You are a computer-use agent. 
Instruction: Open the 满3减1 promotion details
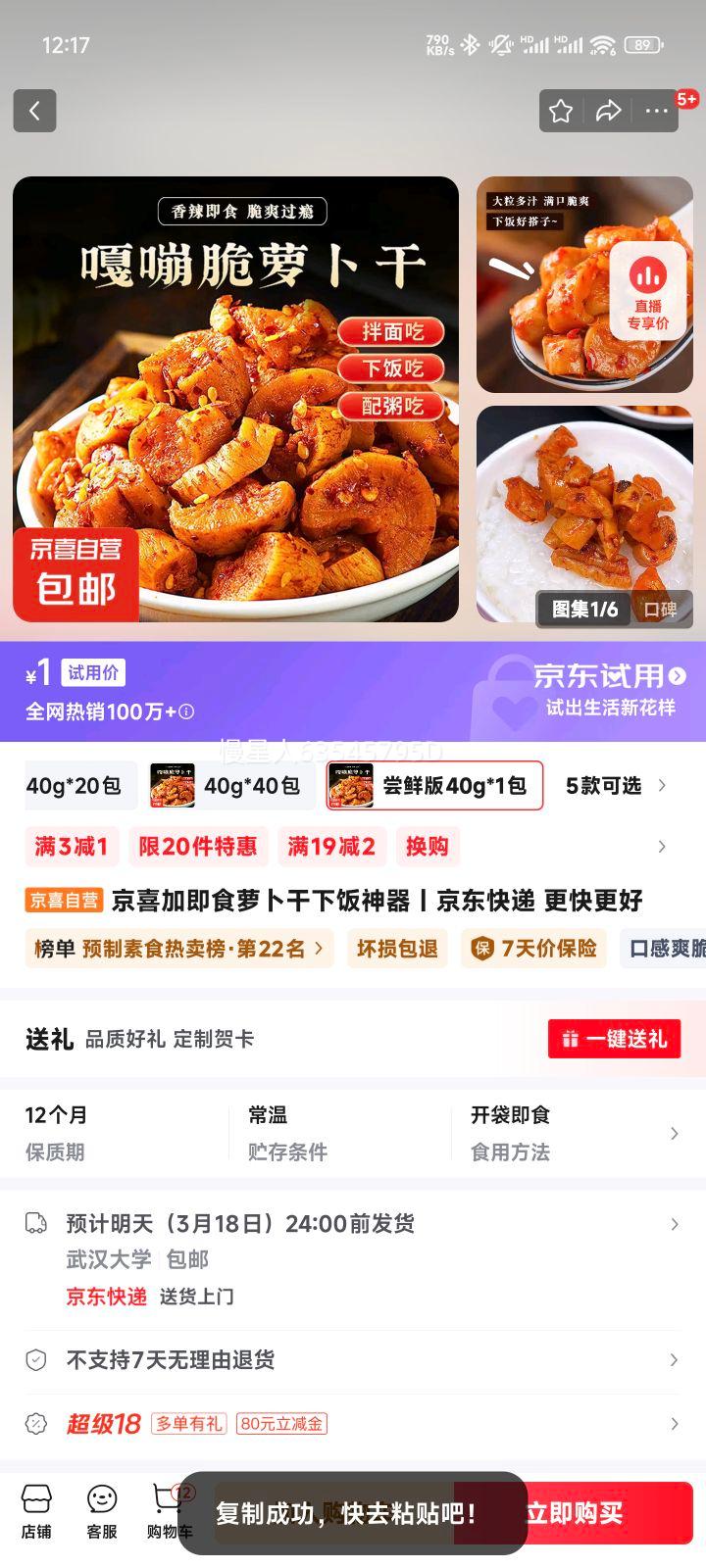click(x=71, y=847)
